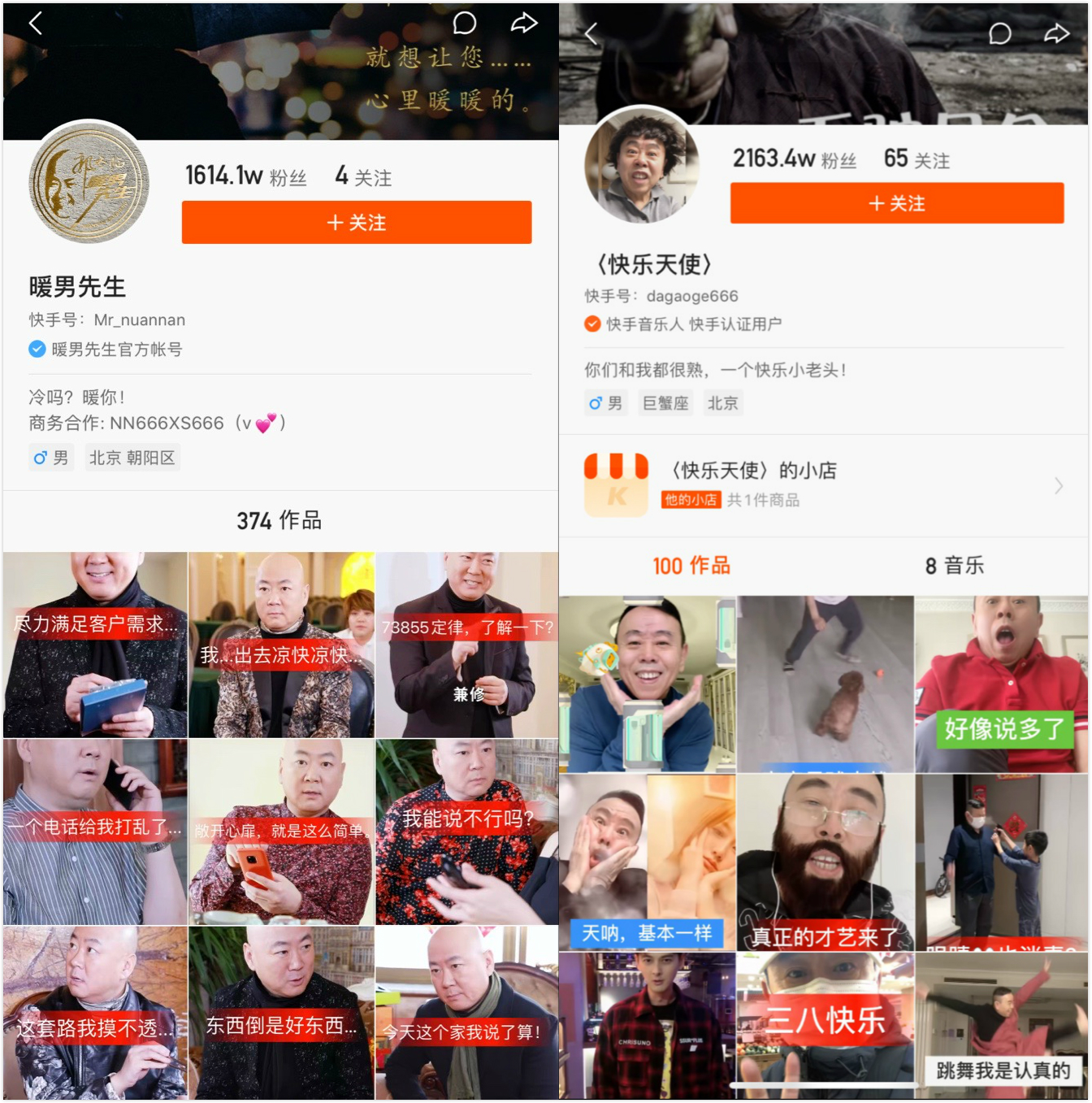Switch to the 8 音乐 tab

pyautogui.click(x=956, y=566)
